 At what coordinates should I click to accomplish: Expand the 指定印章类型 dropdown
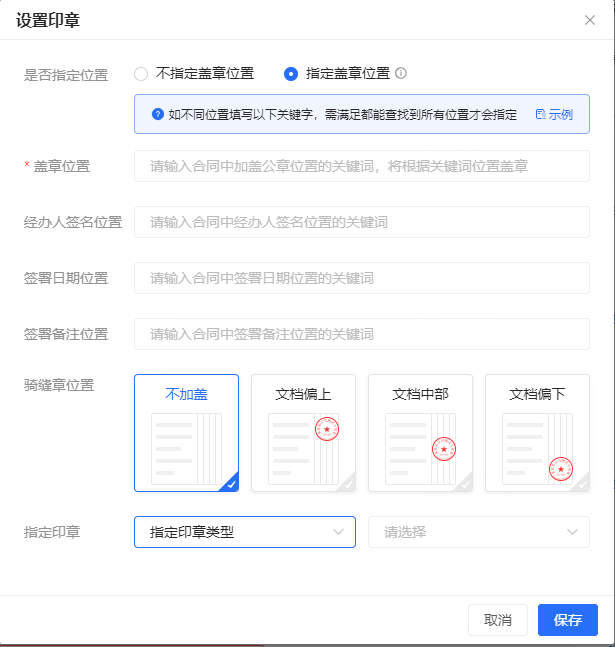(244, 532)
